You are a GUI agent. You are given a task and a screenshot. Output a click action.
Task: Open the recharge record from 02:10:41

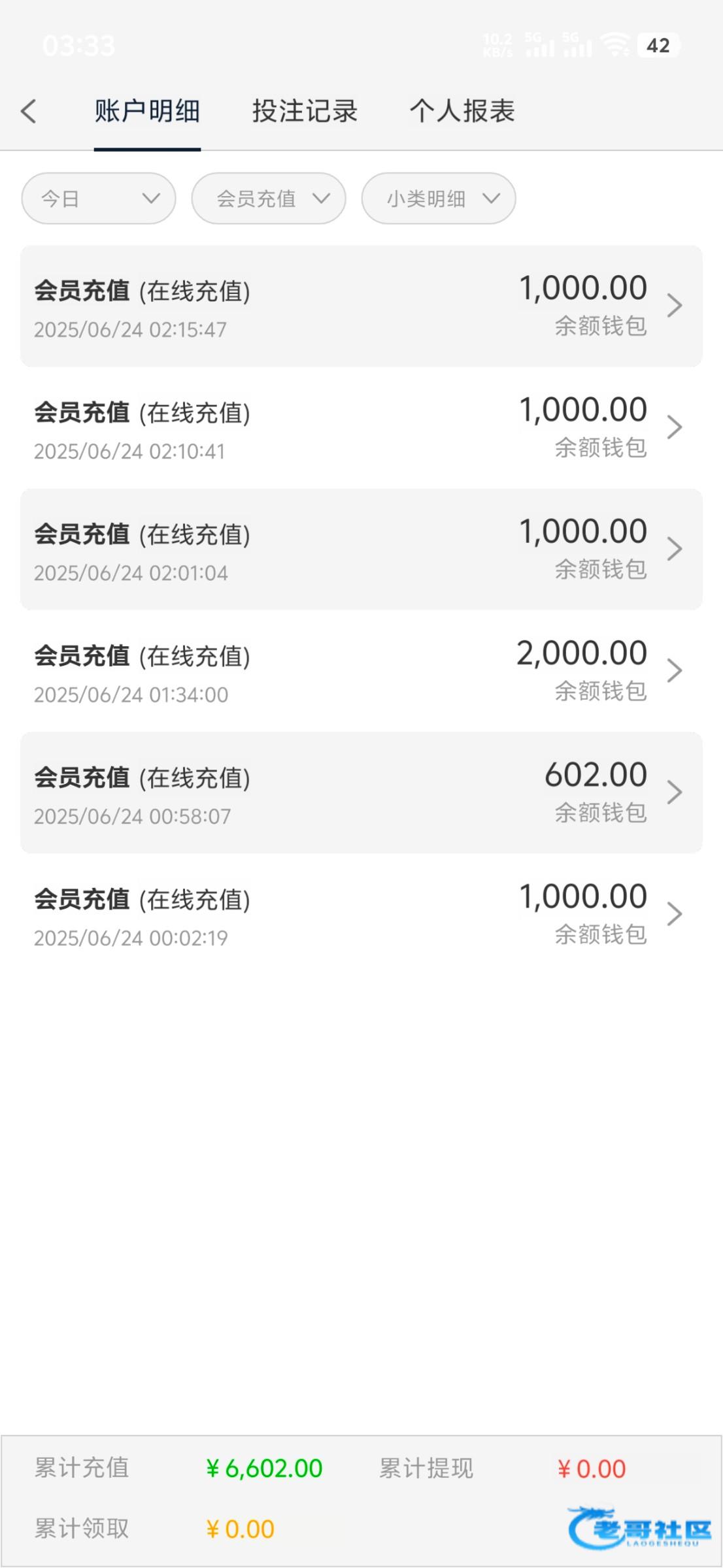[x=361, y=428]
